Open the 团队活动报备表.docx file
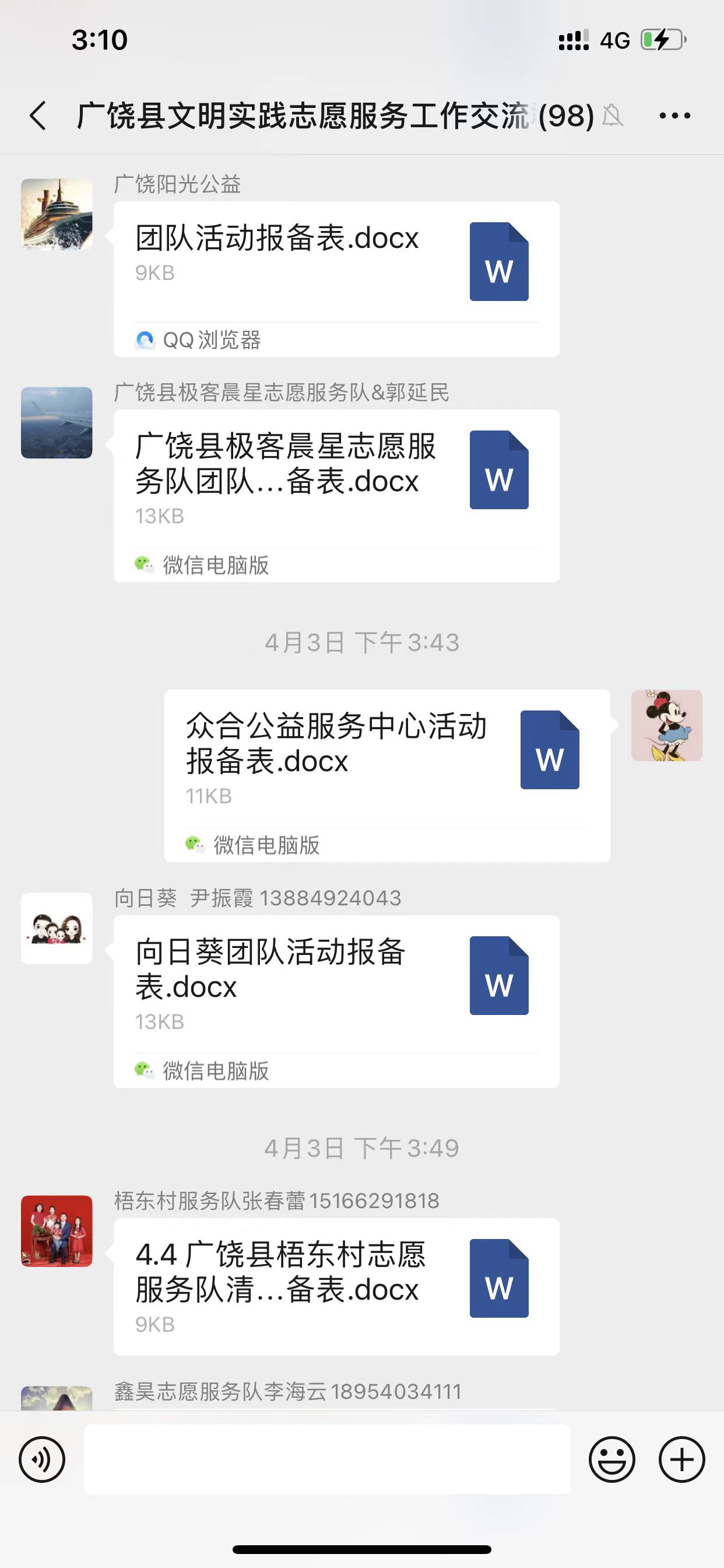The width and height of the screenshot is (724, 1568). point(336,279)
